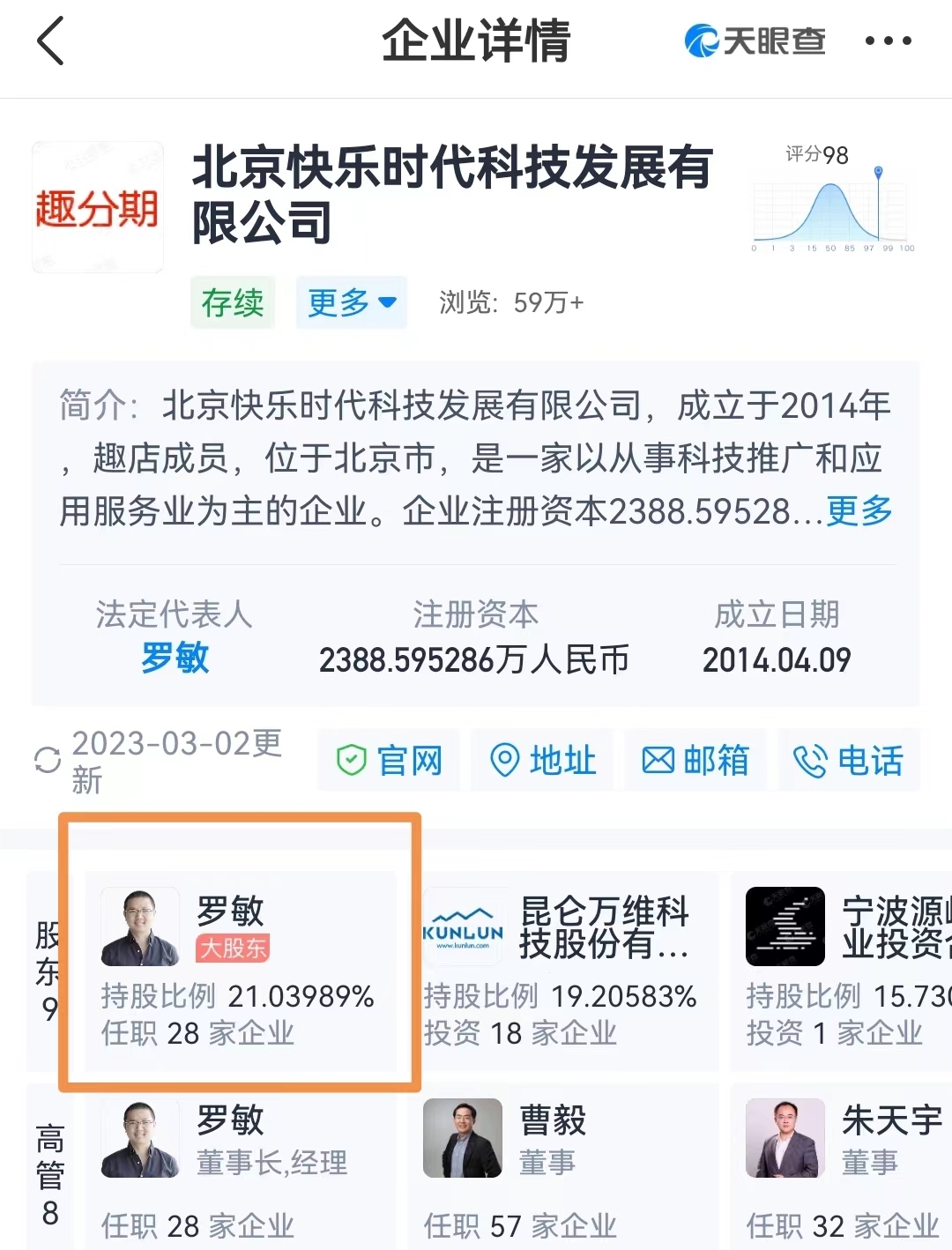Open shareholder 昆仑万维科技股份有… card
Image resolution: width=952 pixels, height=1250 pixels.
coord(562,970)
